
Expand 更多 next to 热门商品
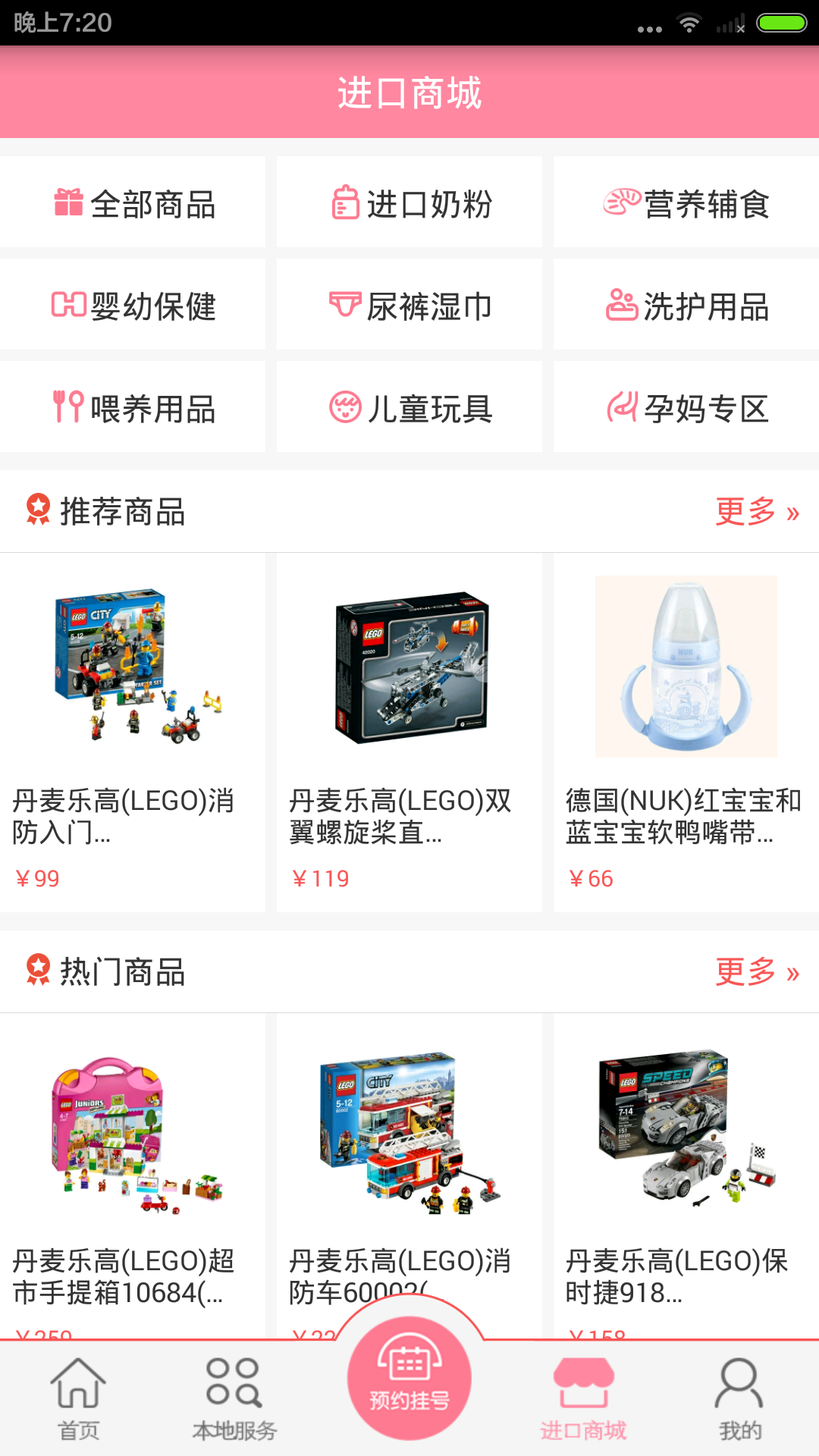pos(756,973)
